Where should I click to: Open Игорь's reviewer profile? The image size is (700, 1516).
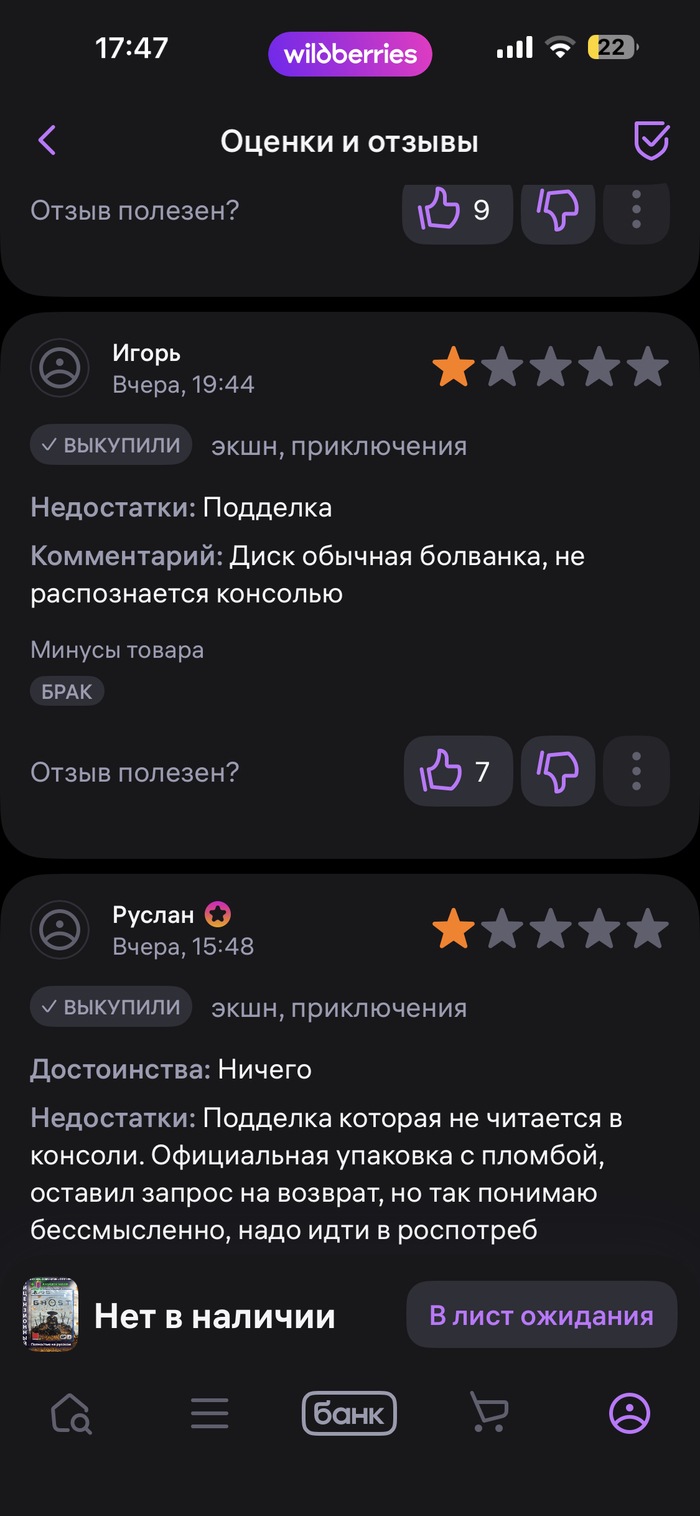coord(60,368)
